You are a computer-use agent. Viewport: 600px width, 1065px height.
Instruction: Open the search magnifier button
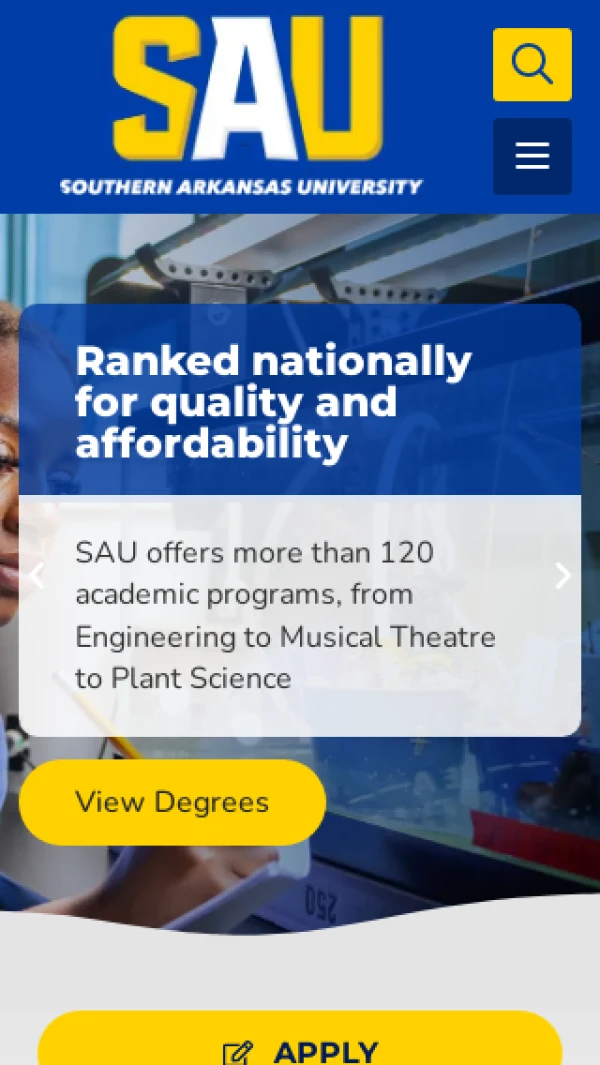(x=532, y=65)
